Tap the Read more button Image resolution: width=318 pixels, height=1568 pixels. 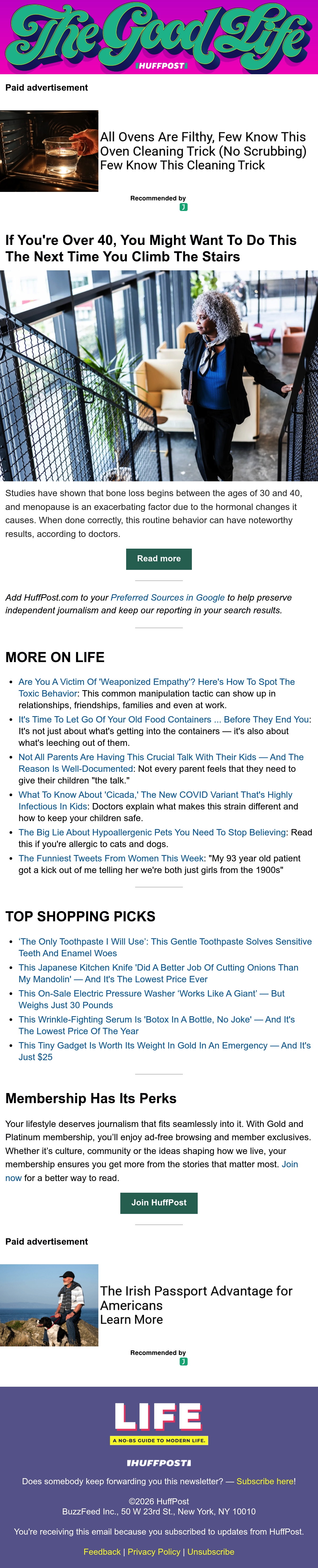pos(159,559)
